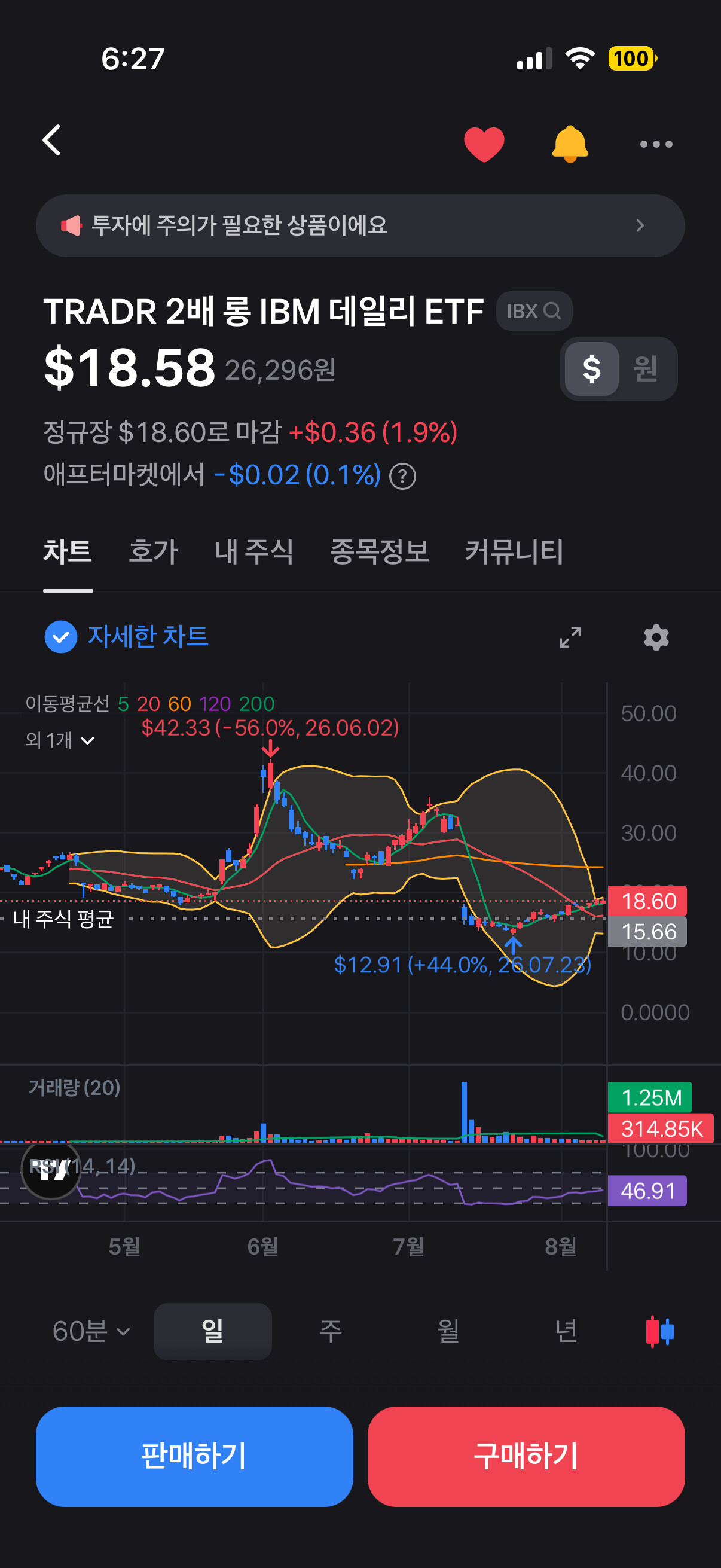The height and width of the screenshot is (1568, 721).
Task: Expand the chart to fullscreen
Action: click(x=570, y=637)
